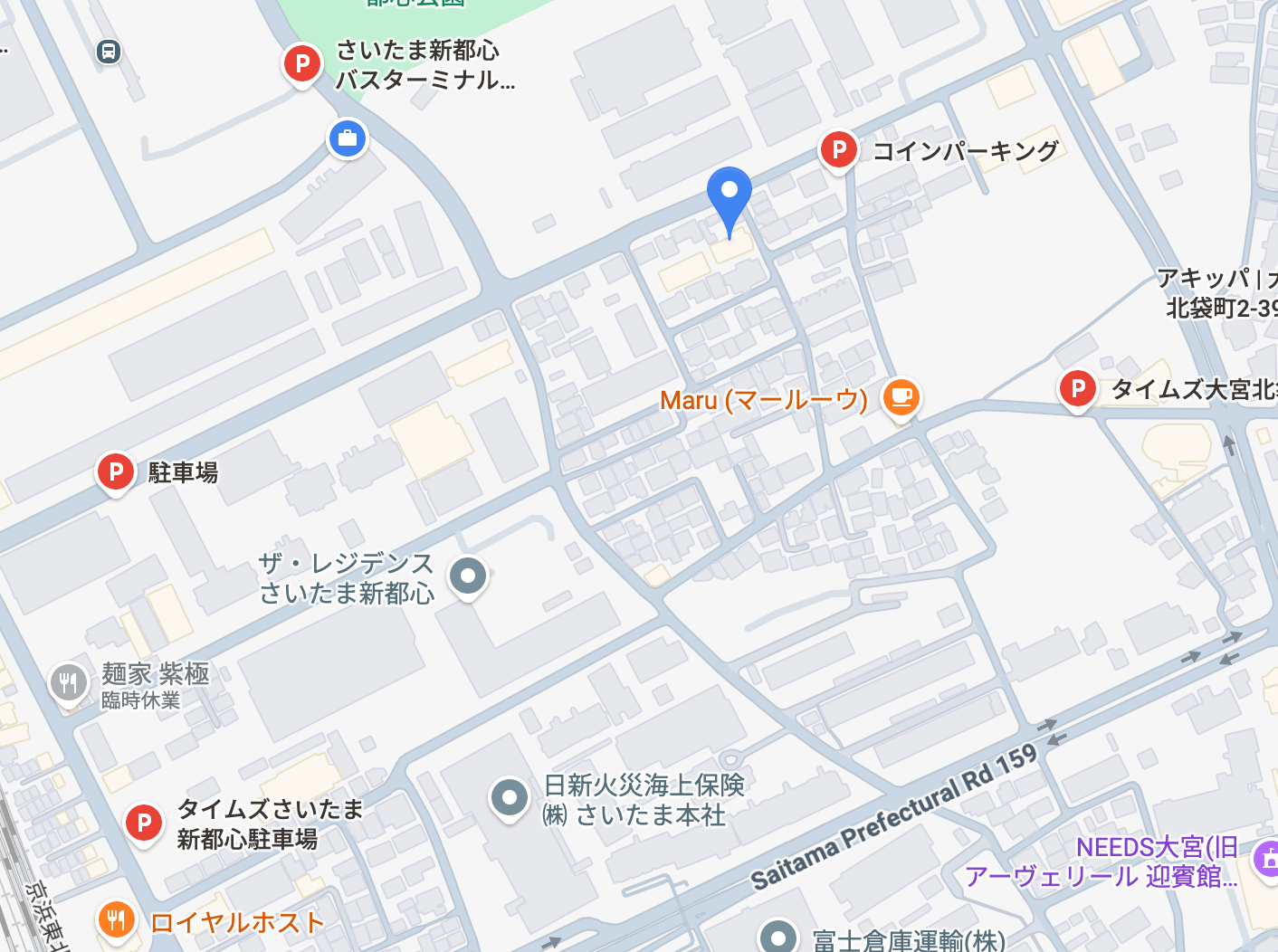Viewport: 1278px width, 952px height.
Task: Open the Maru (マールーウ) cafe marker
Action: [901, 397]
